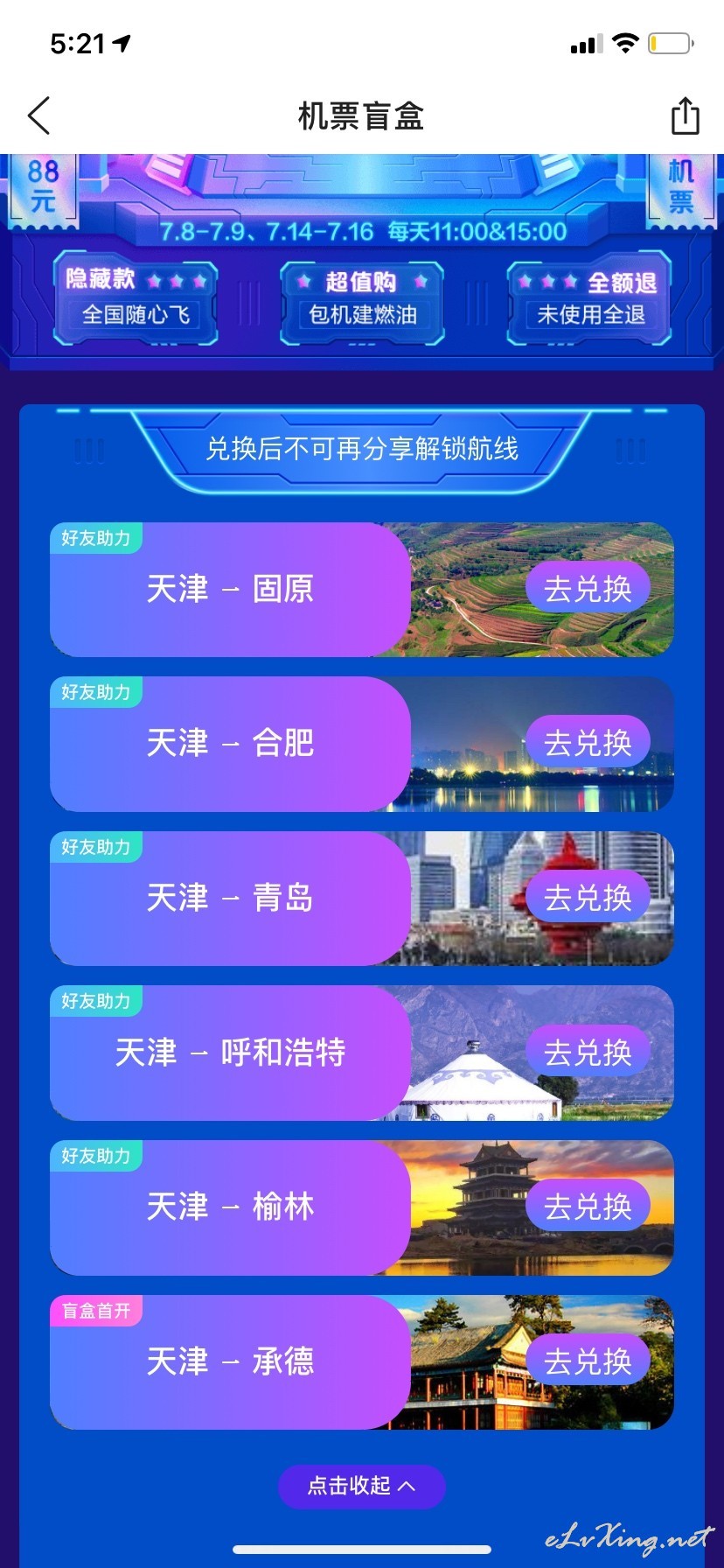Viewport: 724px width, 1568px height.
Task: Tap 去兑换 for 天津 → 合肥
Action: (x=588, y=743)
